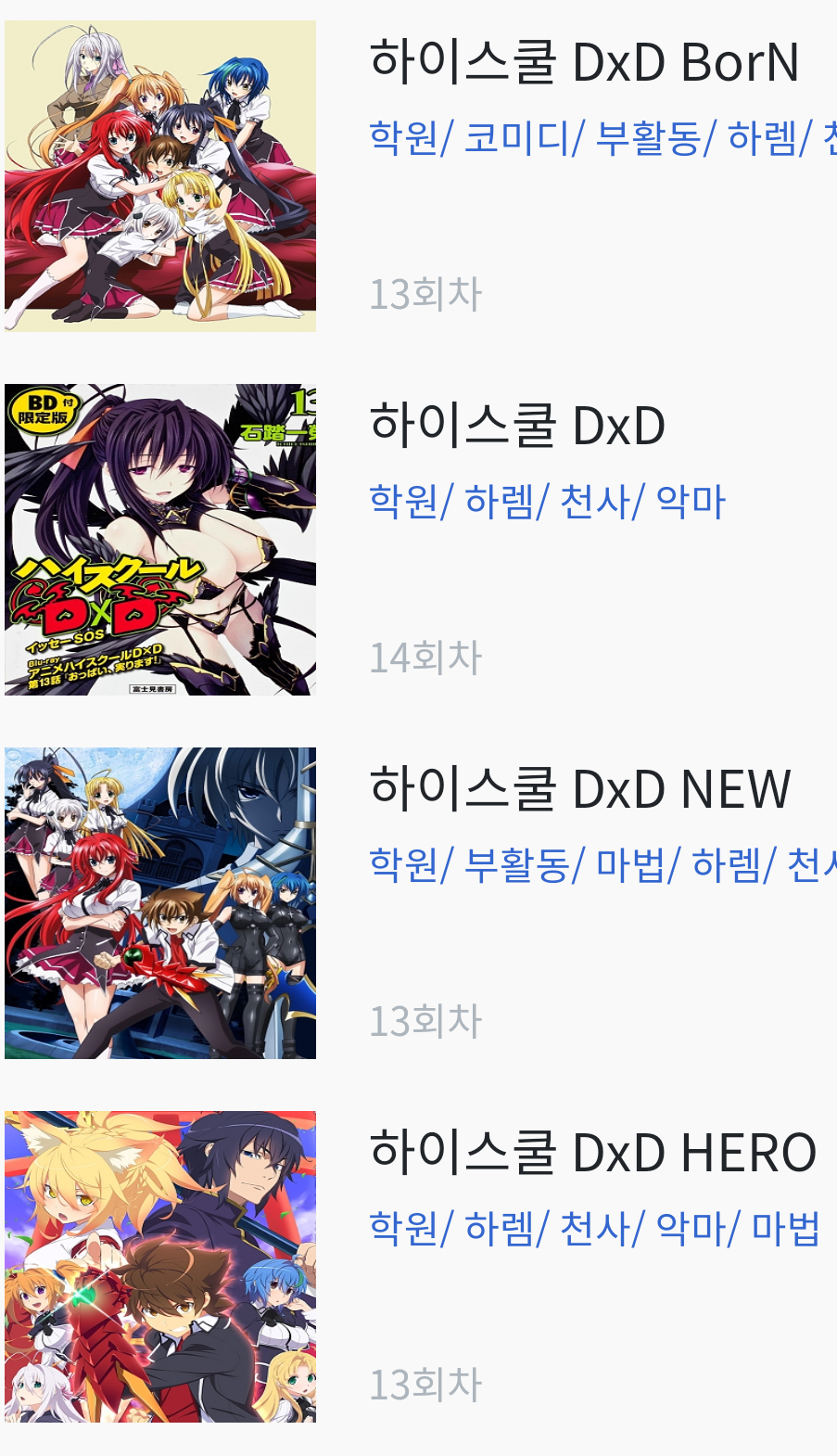837x1456 pixels.
Task: Open 하이스쿨 DxD BorN series
Action: click(584, 63)
